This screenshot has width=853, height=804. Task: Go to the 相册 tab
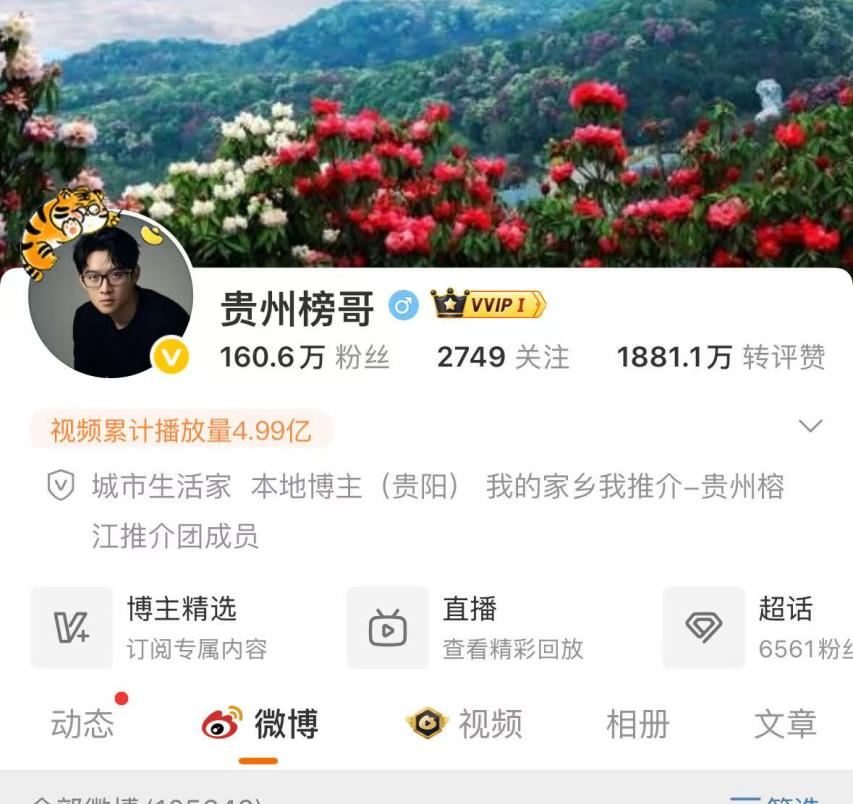pos(637,724)
